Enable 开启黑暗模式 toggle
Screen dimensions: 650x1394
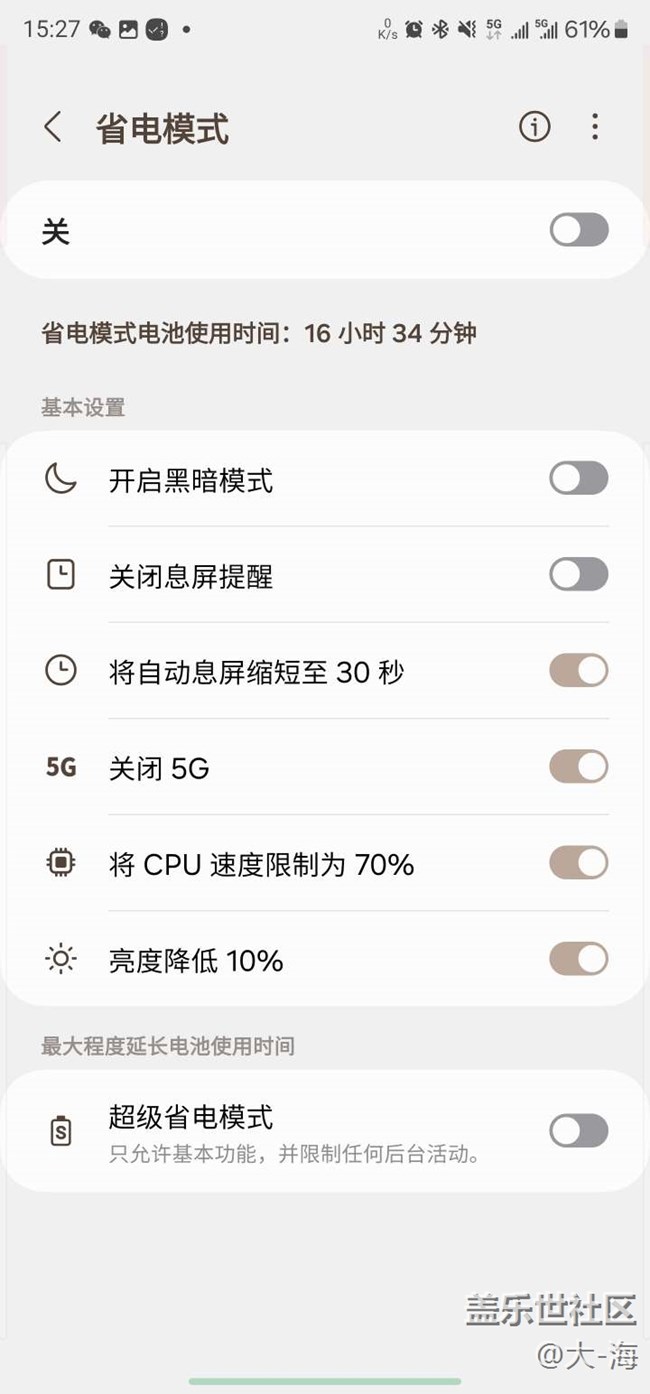click(579, 479)
